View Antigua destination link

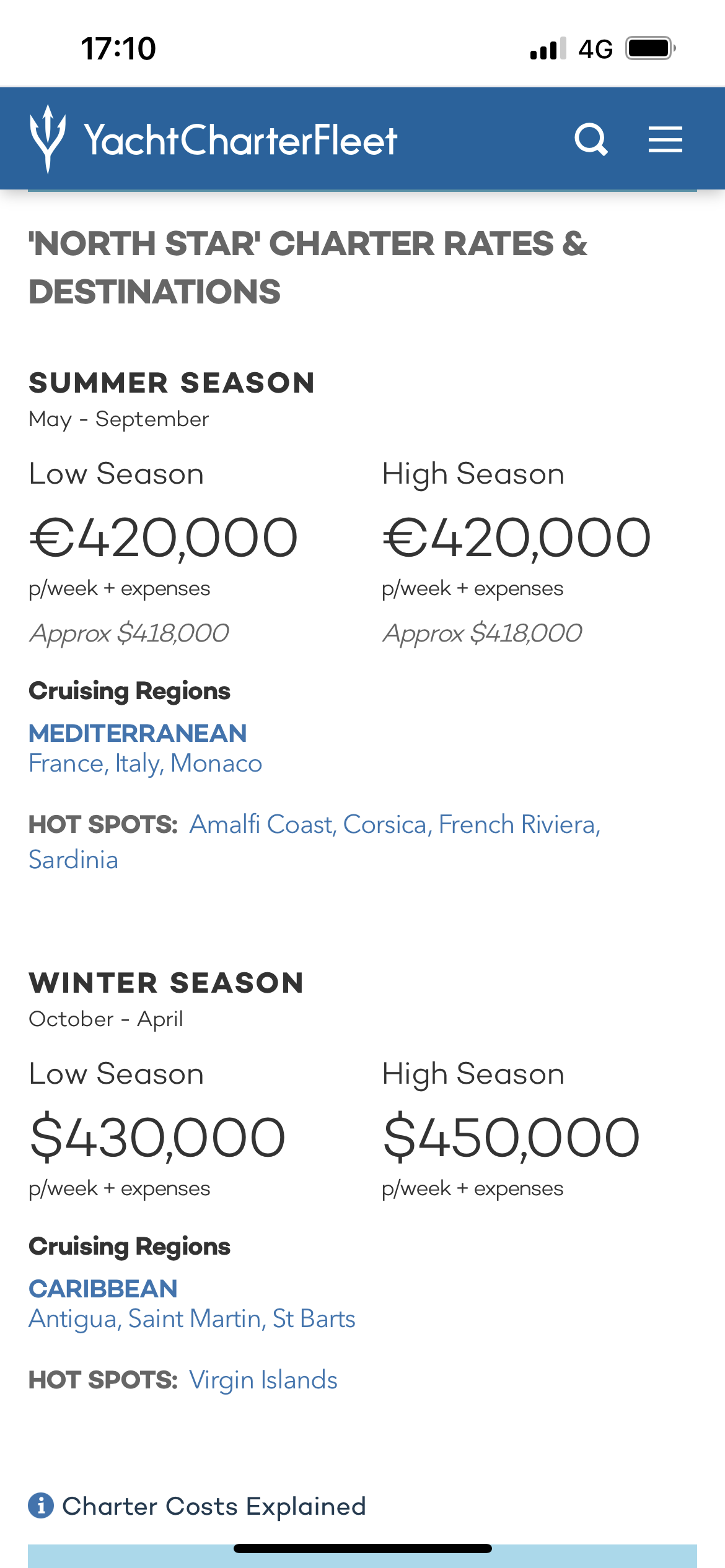[72, 1319]
